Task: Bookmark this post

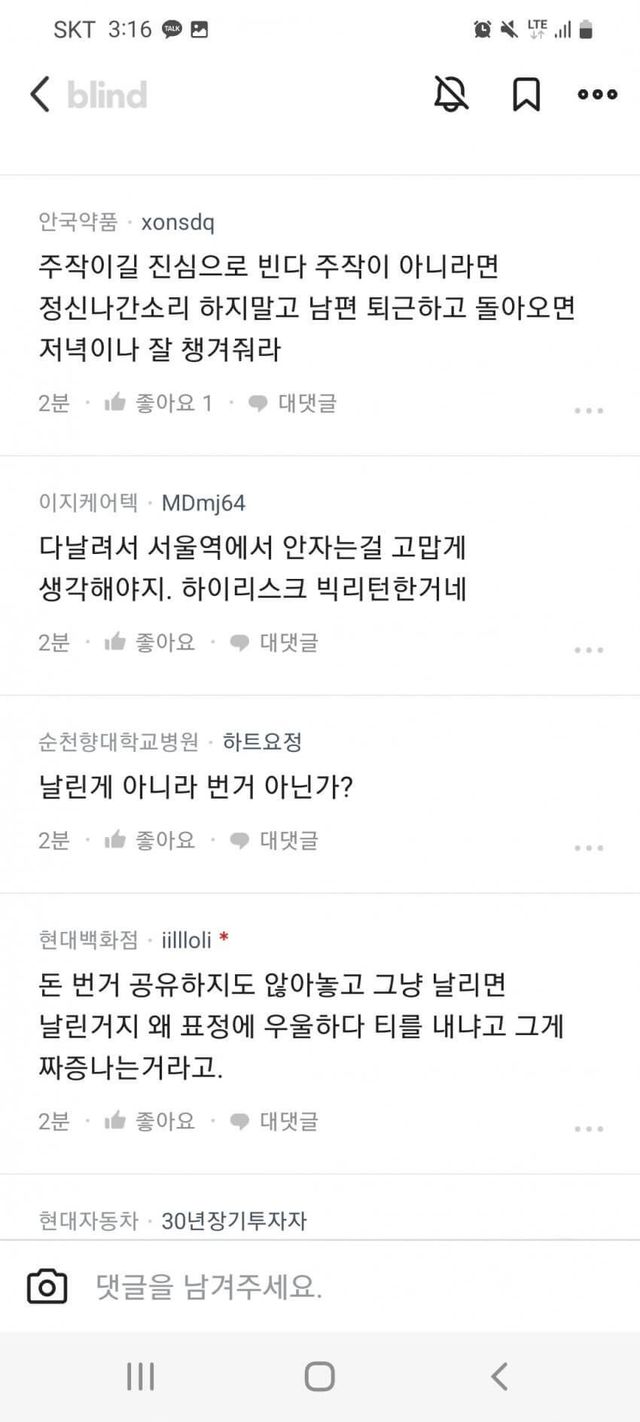Action: [526, 95]
